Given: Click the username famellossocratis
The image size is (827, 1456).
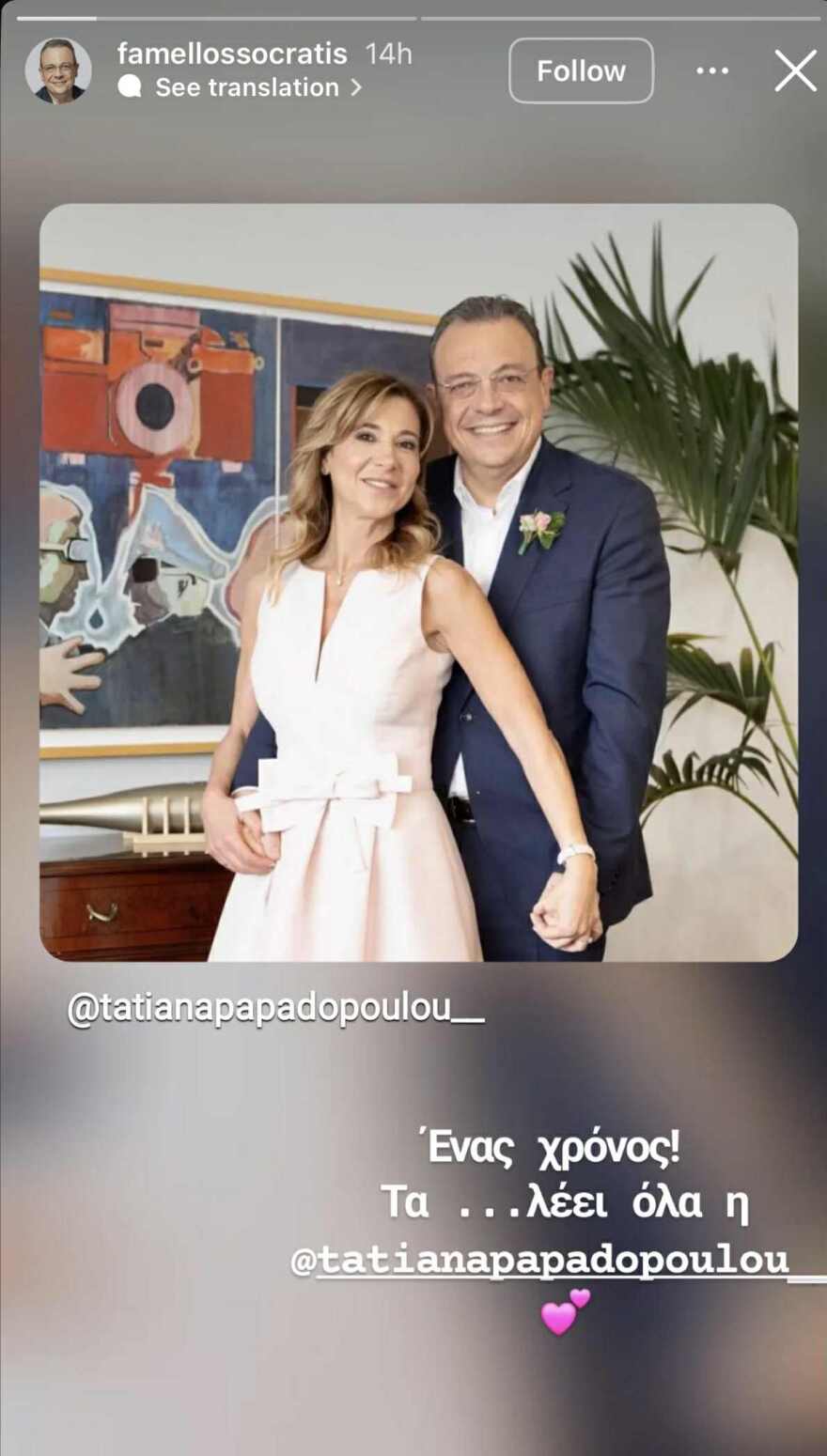Looking at the screenshot, I should click(x=233, y=54).
